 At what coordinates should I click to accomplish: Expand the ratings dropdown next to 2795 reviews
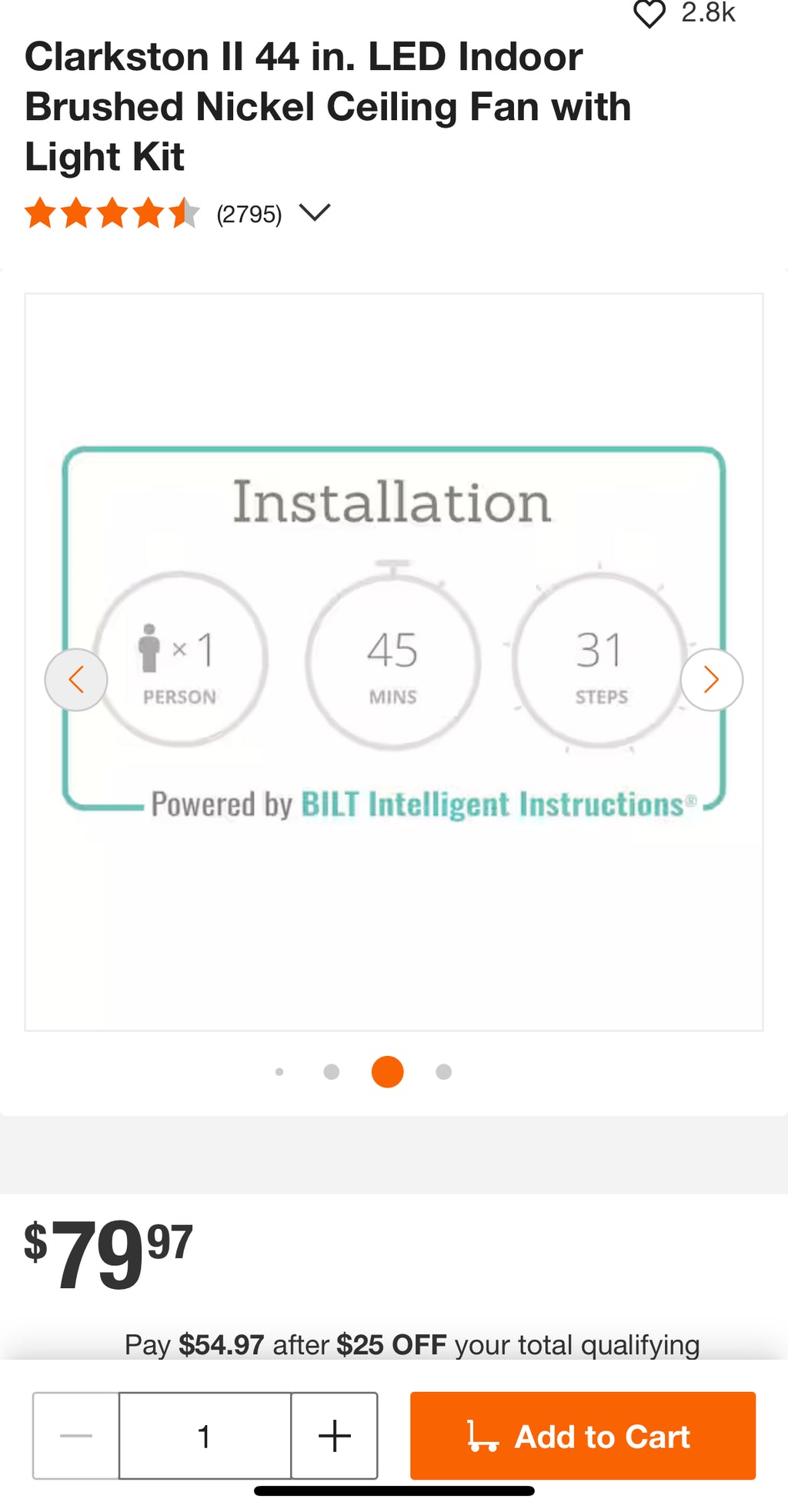[x=315, y=212]
